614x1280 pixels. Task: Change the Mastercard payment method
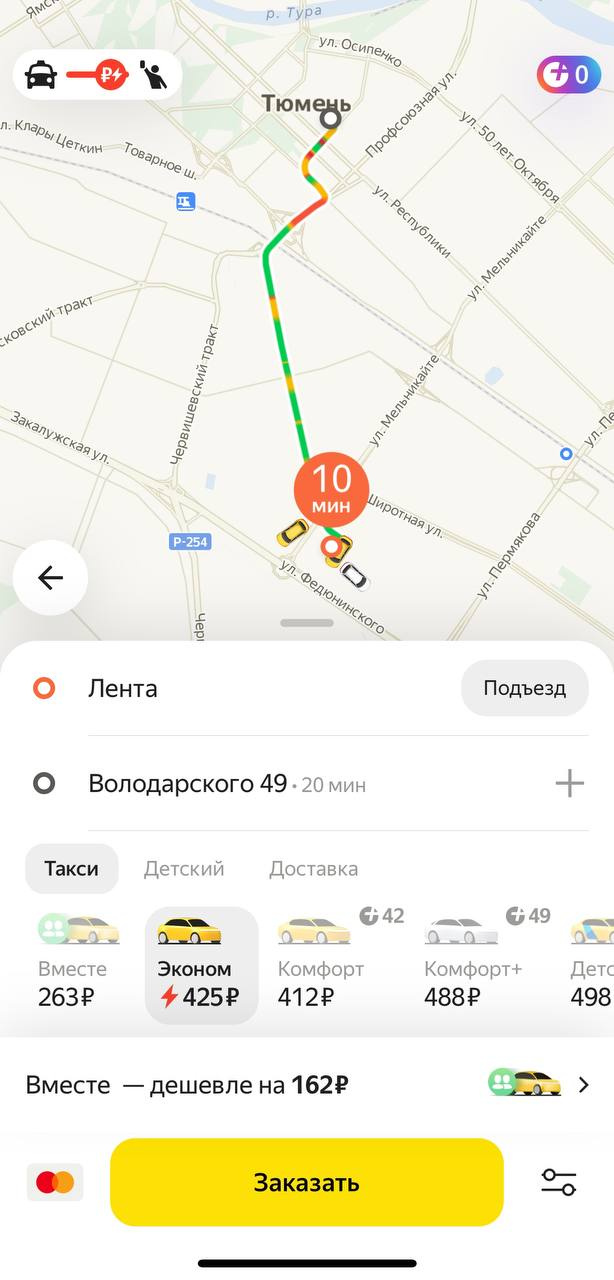(55, 1183)
